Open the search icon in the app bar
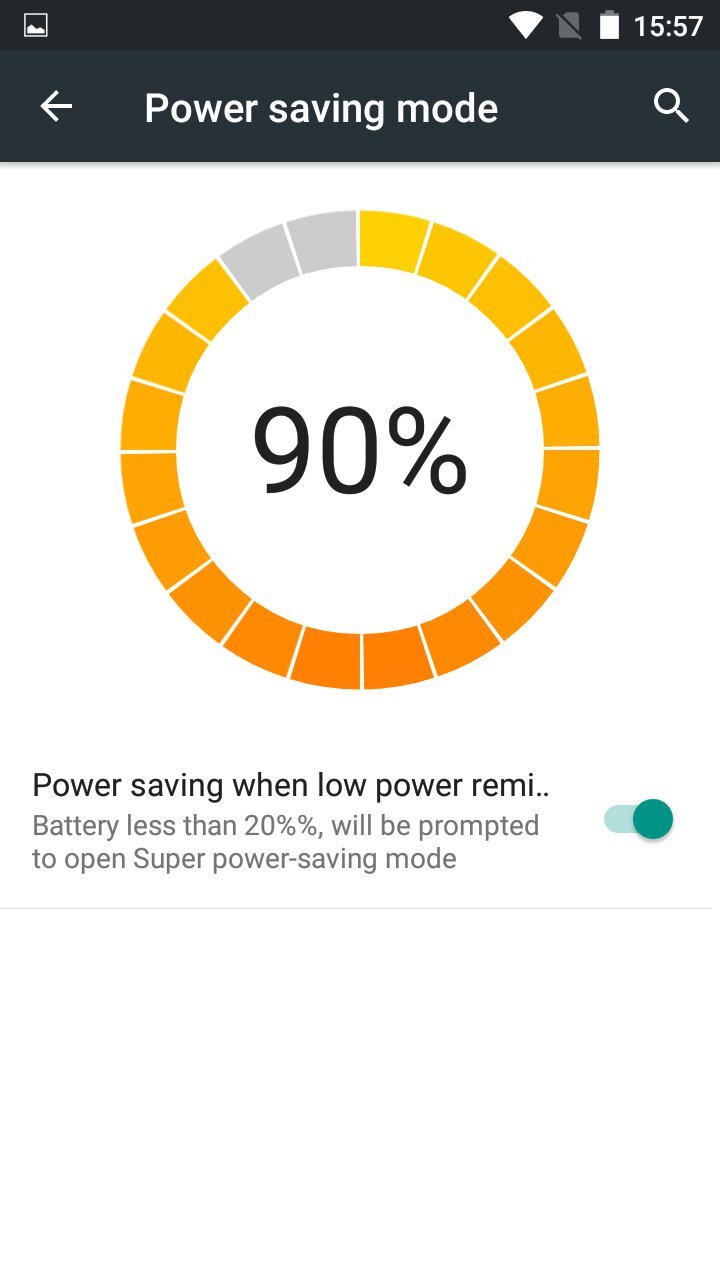Viewport: 720px width, 1280px height. [x=671, y=106]
